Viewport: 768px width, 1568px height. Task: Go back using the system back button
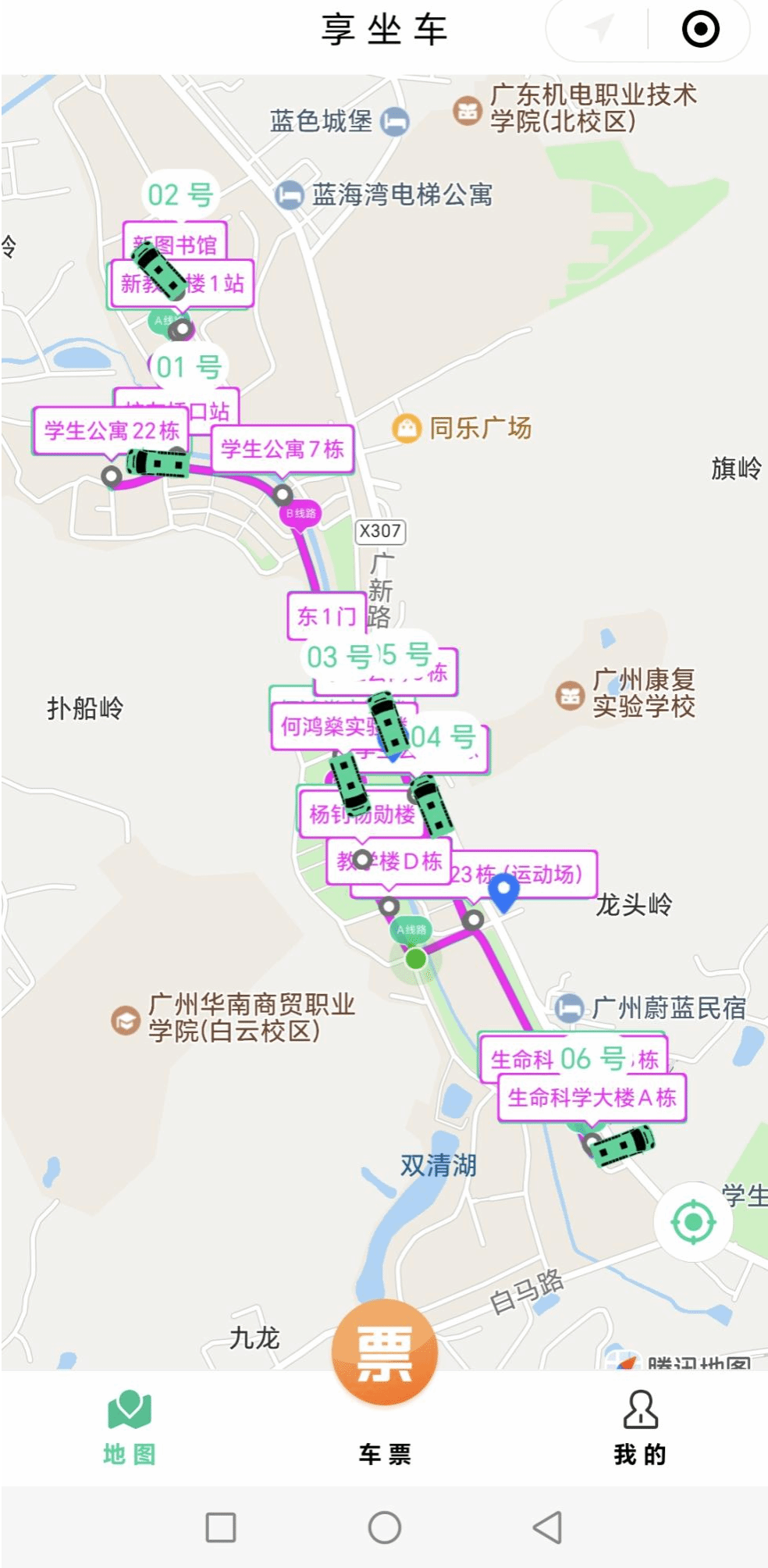pos(547,1527)
